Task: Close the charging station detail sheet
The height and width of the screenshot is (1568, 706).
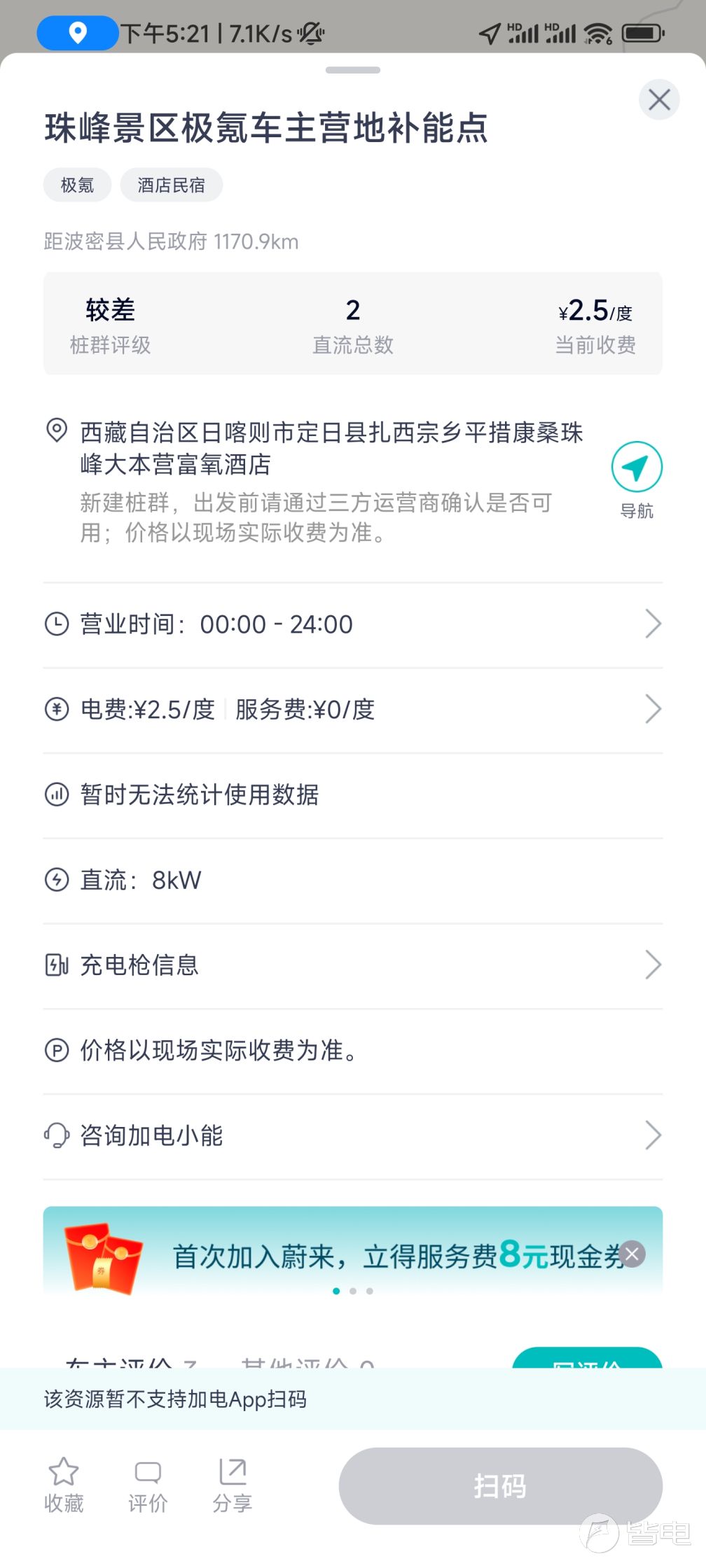Action: coord(659,99)
